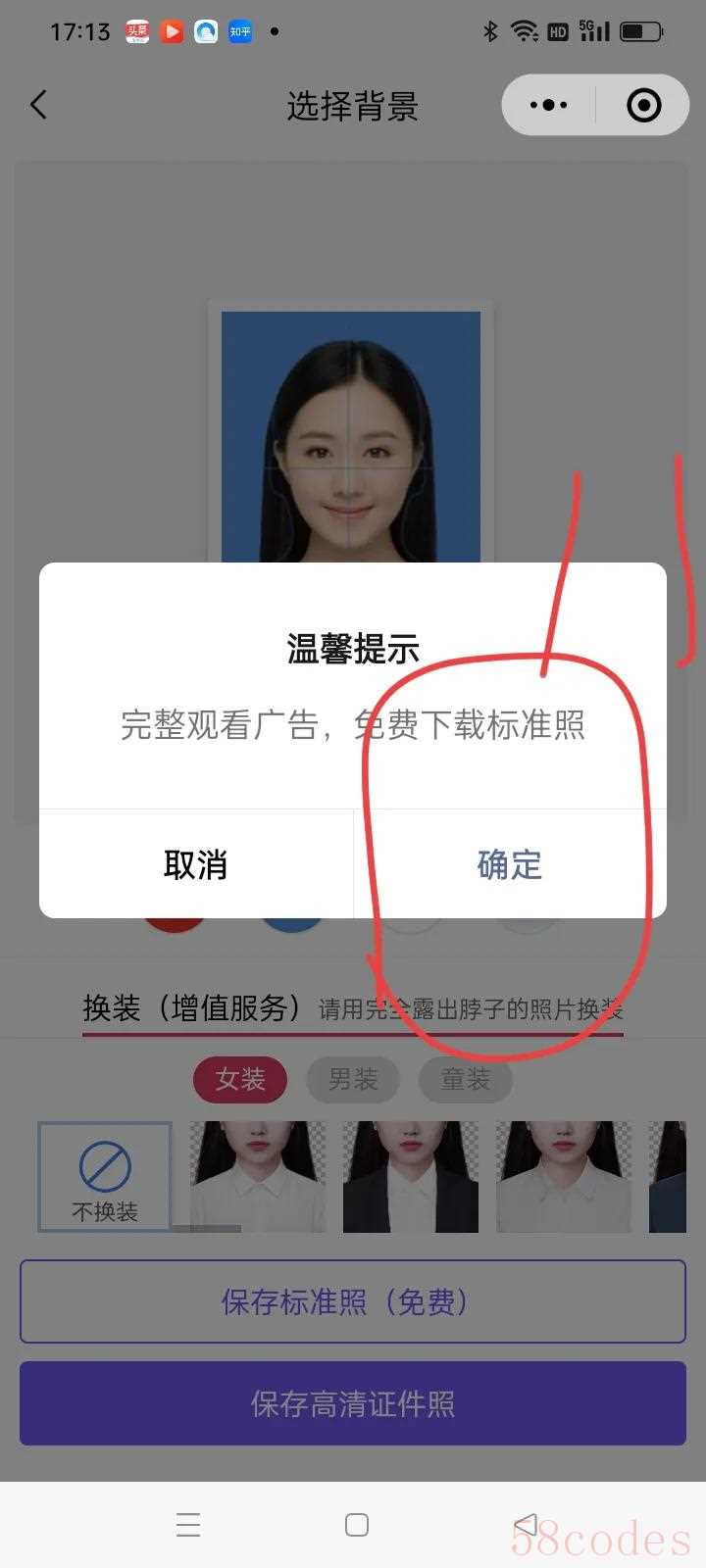Tap 保存高清证件照 button

353,1403
